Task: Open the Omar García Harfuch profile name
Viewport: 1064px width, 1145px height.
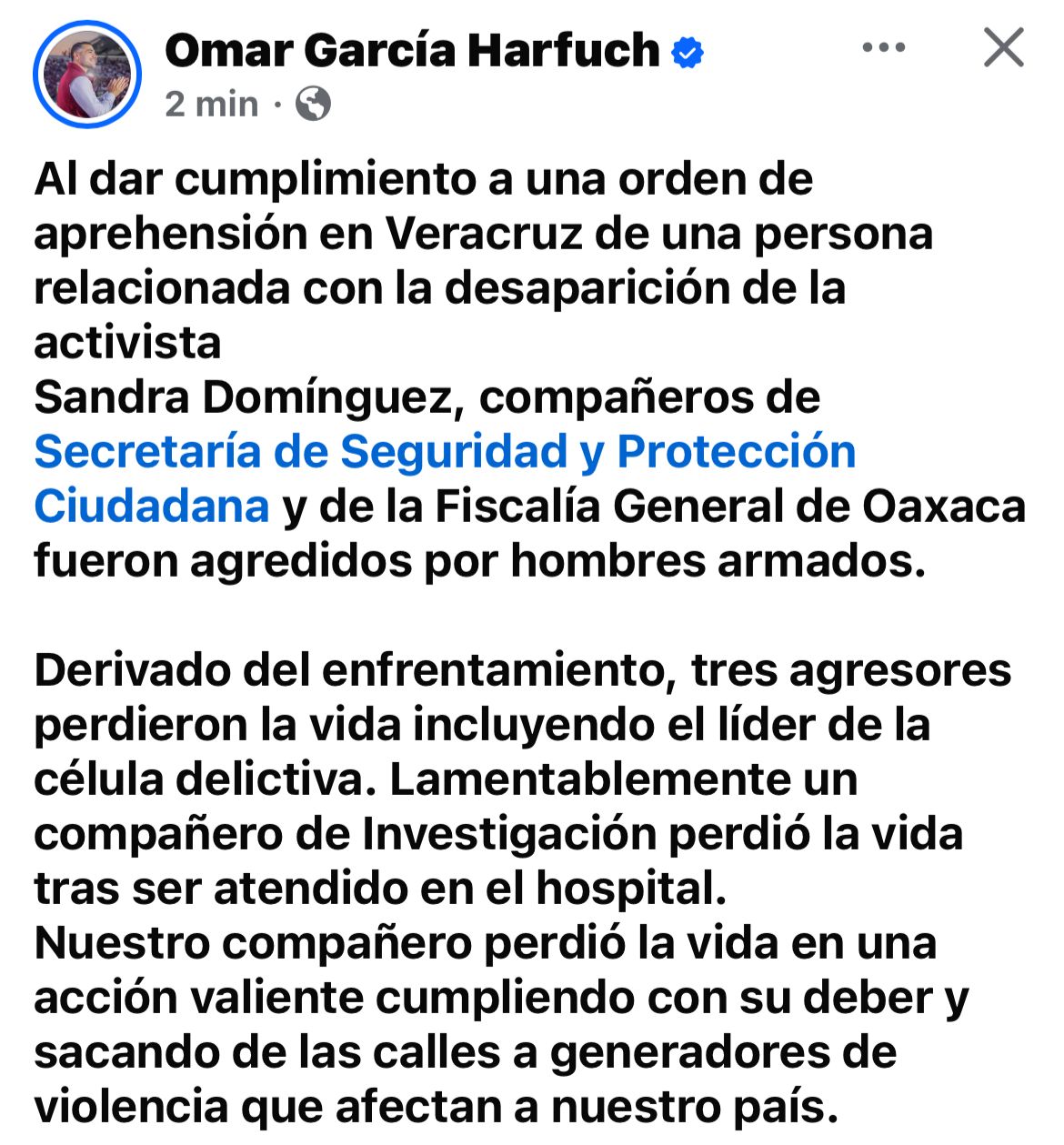Action: tap(412, 50)
